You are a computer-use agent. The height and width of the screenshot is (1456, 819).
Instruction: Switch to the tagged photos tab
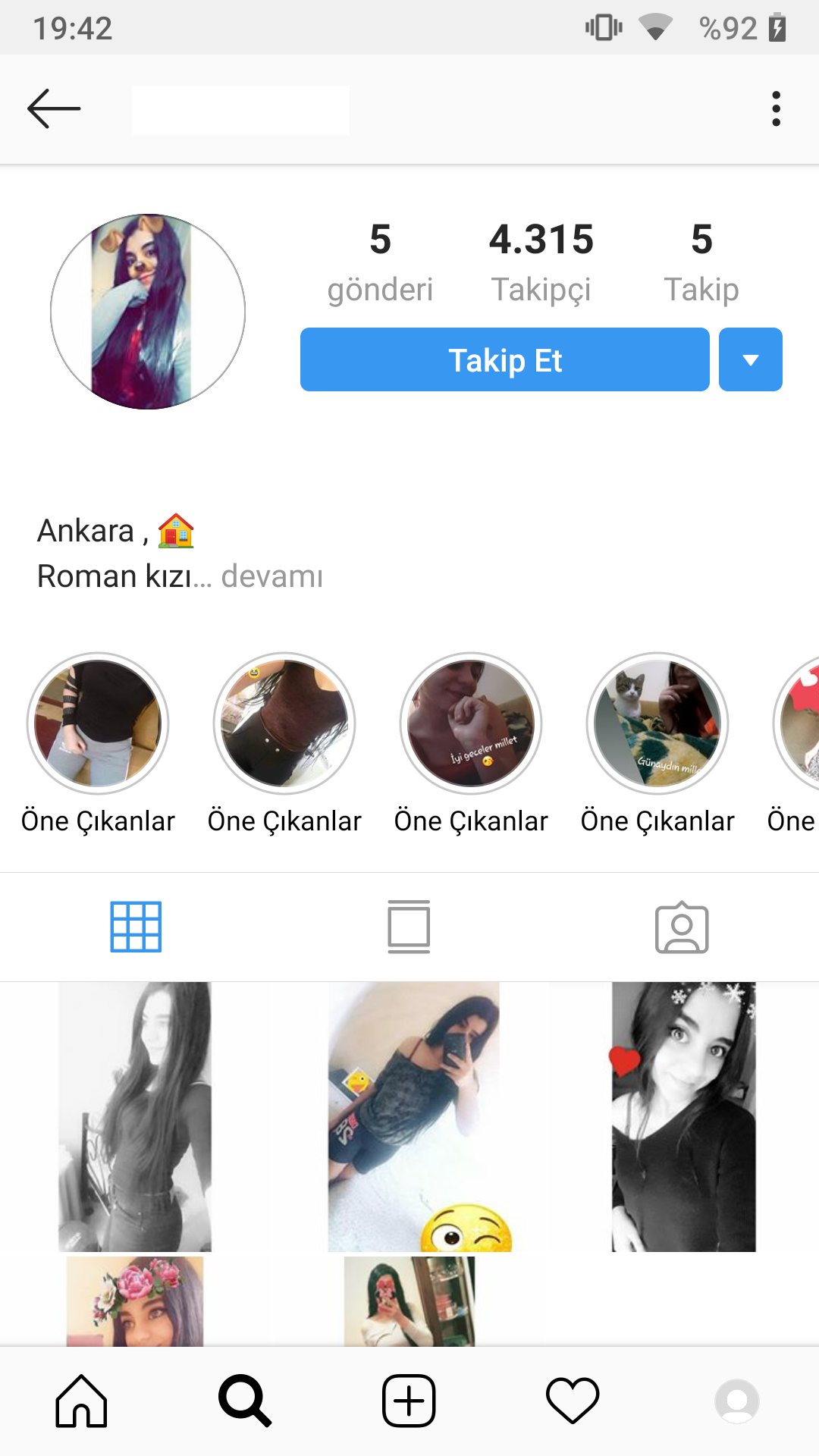click(682, 927)
